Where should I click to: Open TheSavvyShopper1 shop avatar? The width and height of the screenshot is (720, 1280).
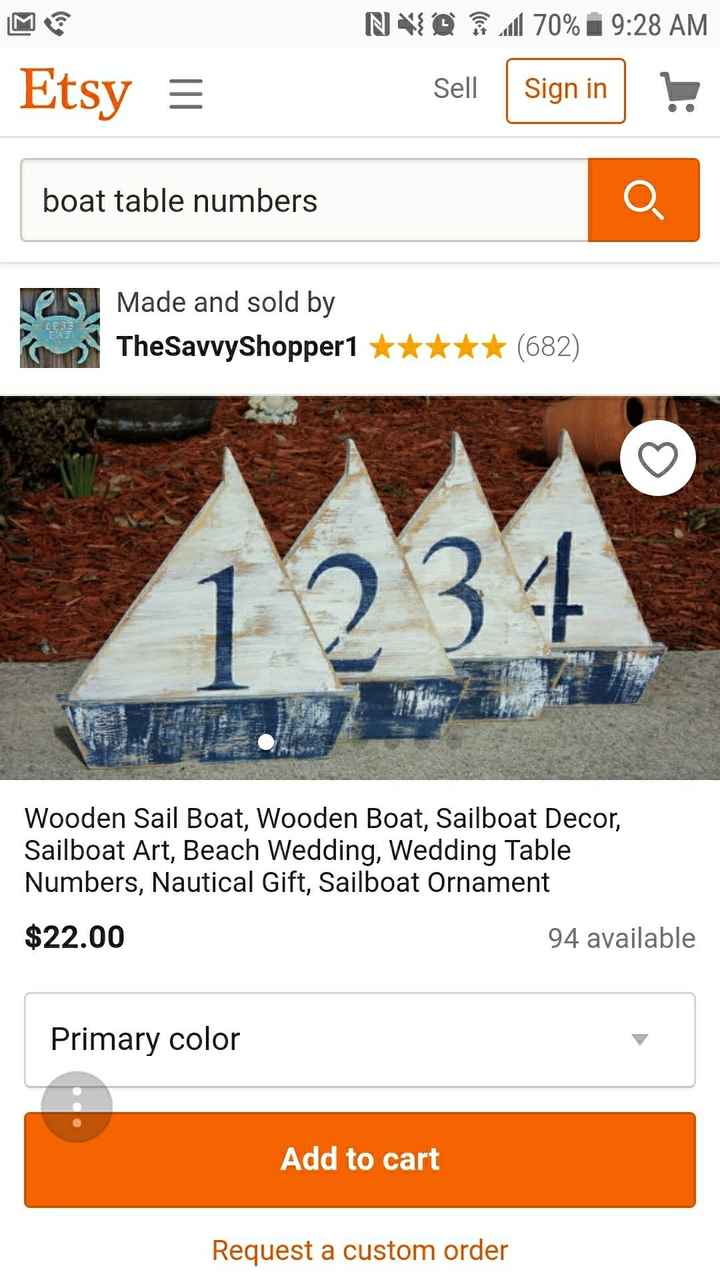click(x=58, y=328)
